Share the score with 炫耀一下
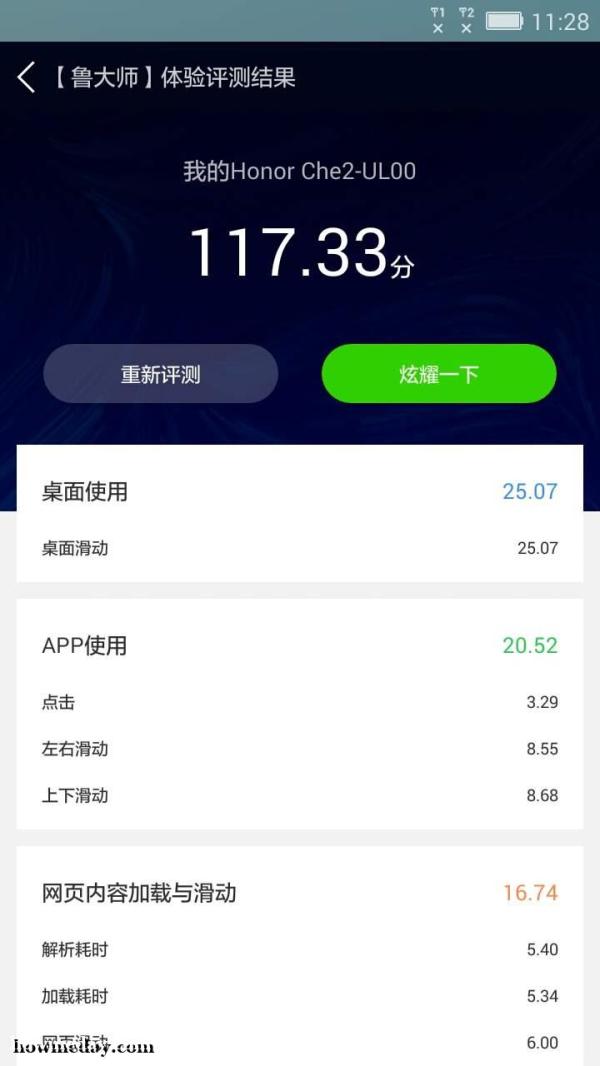Viewport: 600px width, 1066px height. tap(438, 374)
